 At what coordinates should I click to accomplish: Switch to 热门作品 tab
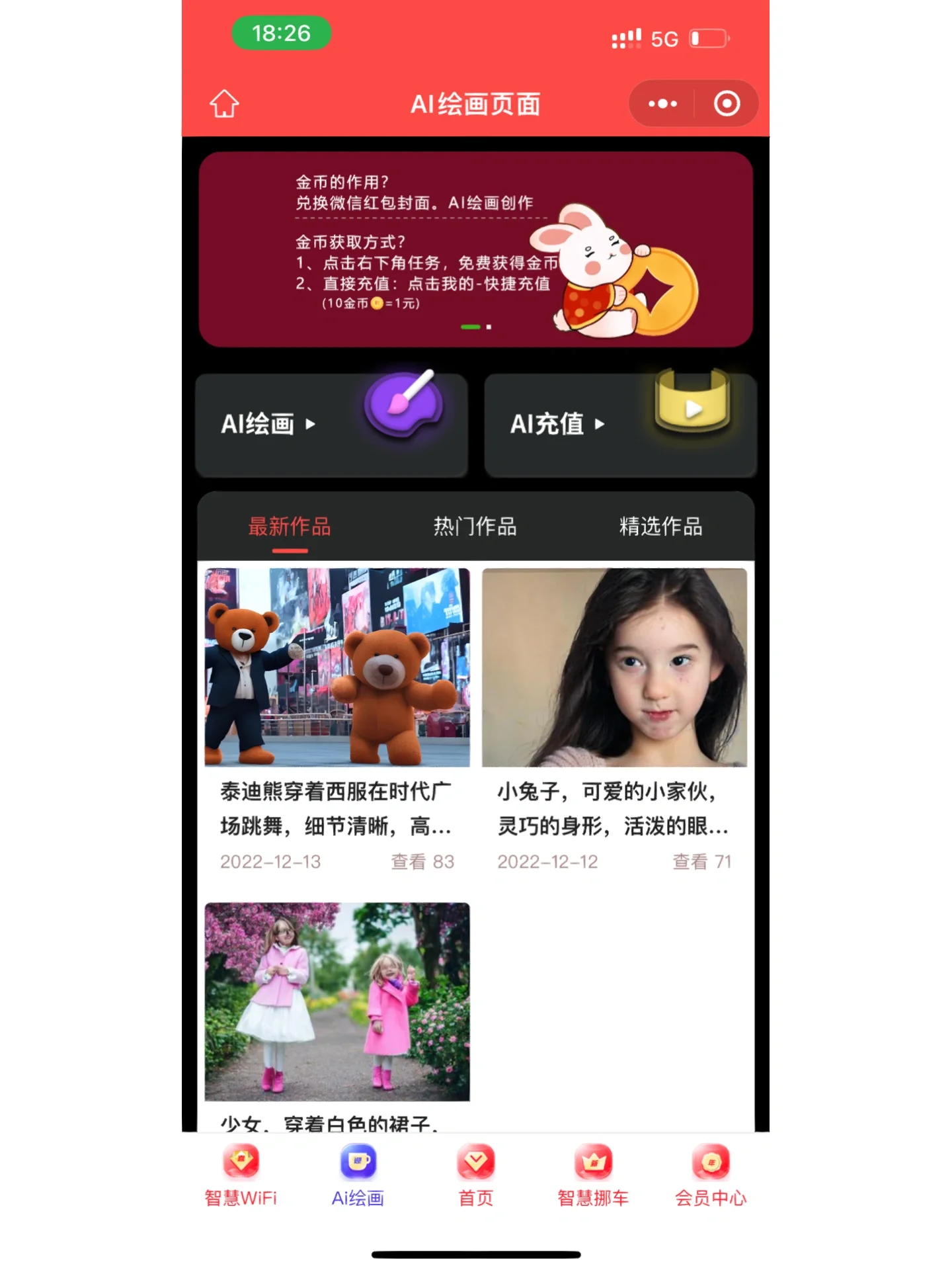point(475,527)
